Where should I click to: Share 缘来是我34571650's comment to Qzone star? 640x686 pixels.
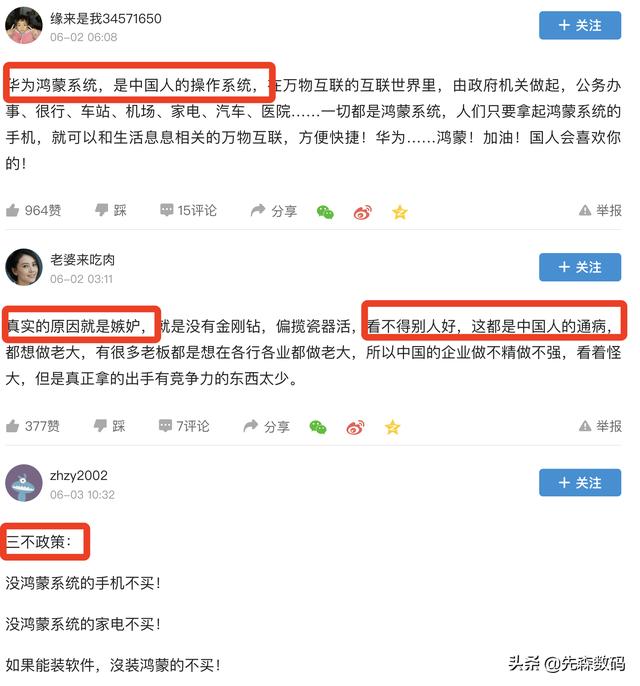pos(399,212)
